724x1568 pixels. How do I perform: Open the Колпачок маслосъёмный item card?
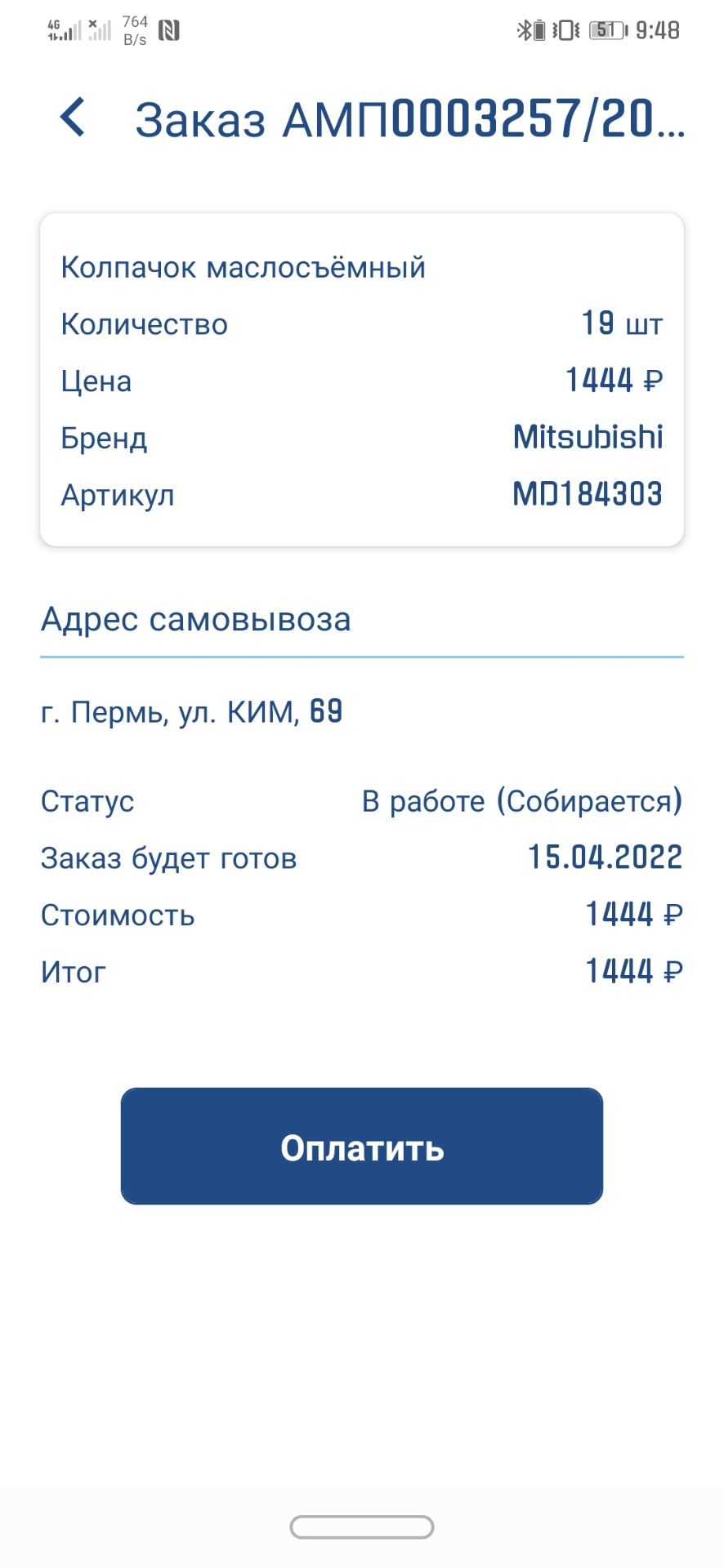[x=362, y=380]
